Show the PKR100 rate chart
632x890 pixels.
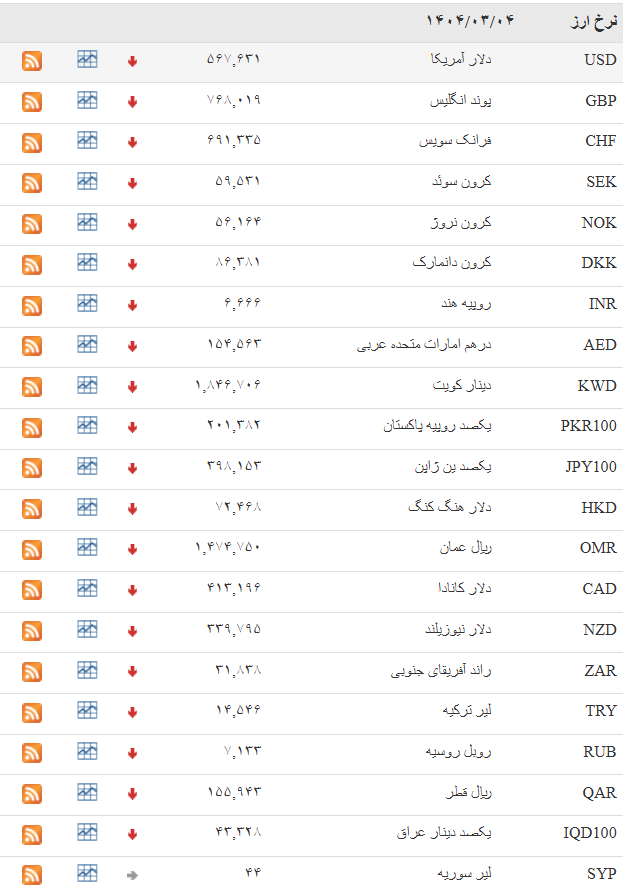(88, 425)
